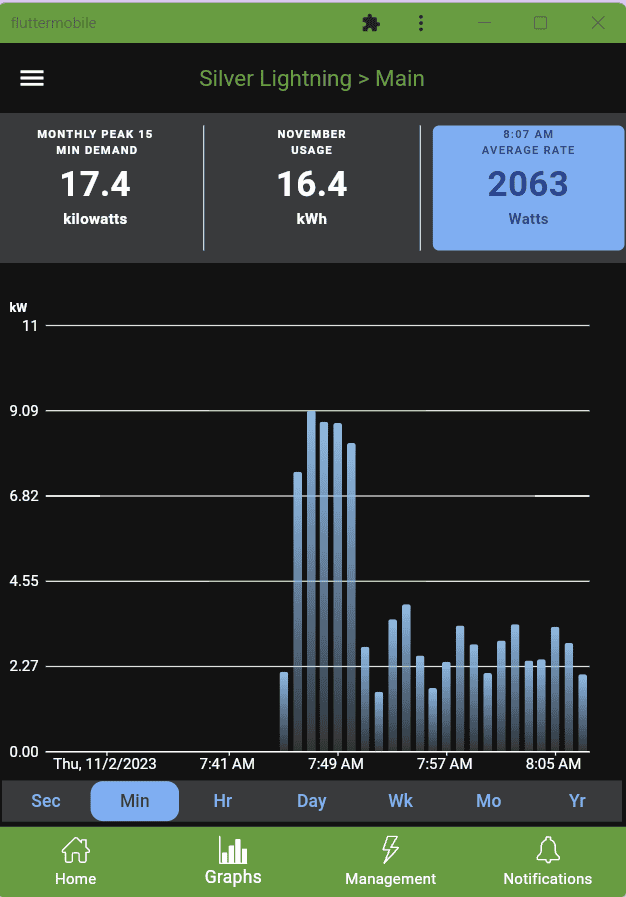Select the Average Rate card
Screen dimensions: 626x897
[x=528, y=187]
